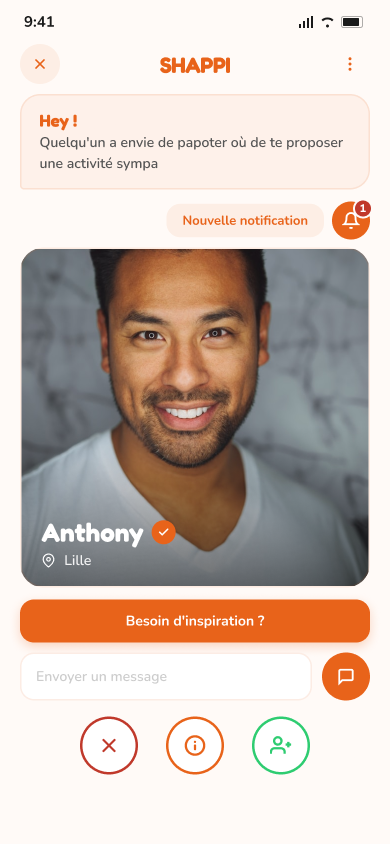View Anthony's info with the info button
Viewport: 390px width, 844px height.
pyautogui.click(x=195, y=745)
